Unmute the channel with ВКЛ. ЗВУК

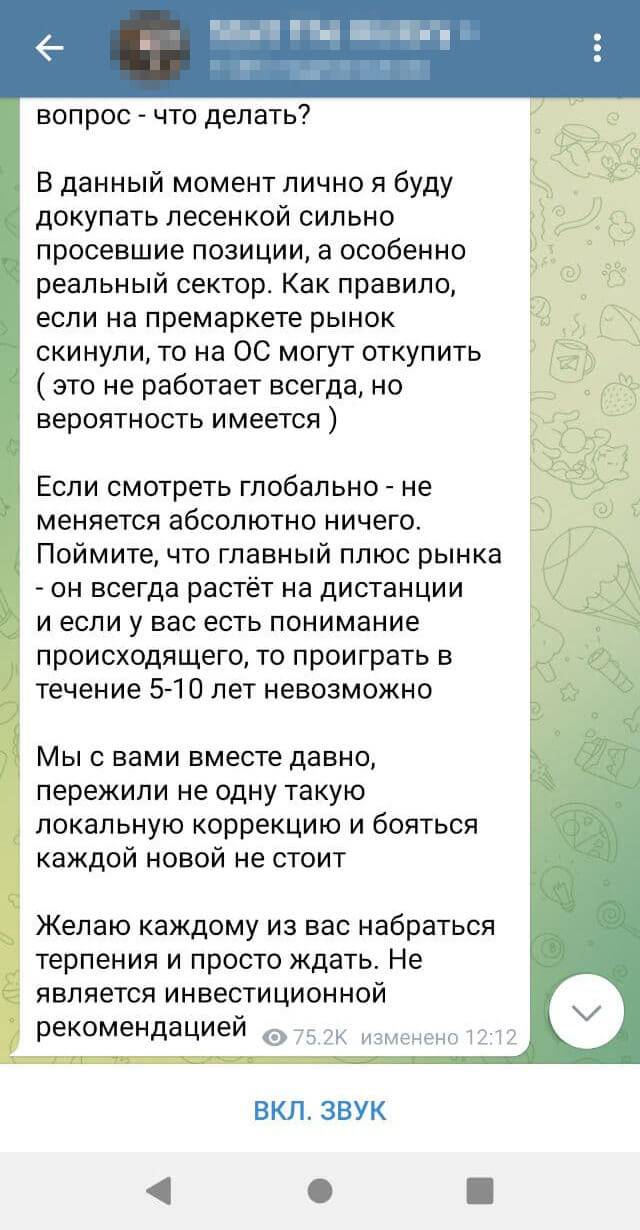(320, 1110)
